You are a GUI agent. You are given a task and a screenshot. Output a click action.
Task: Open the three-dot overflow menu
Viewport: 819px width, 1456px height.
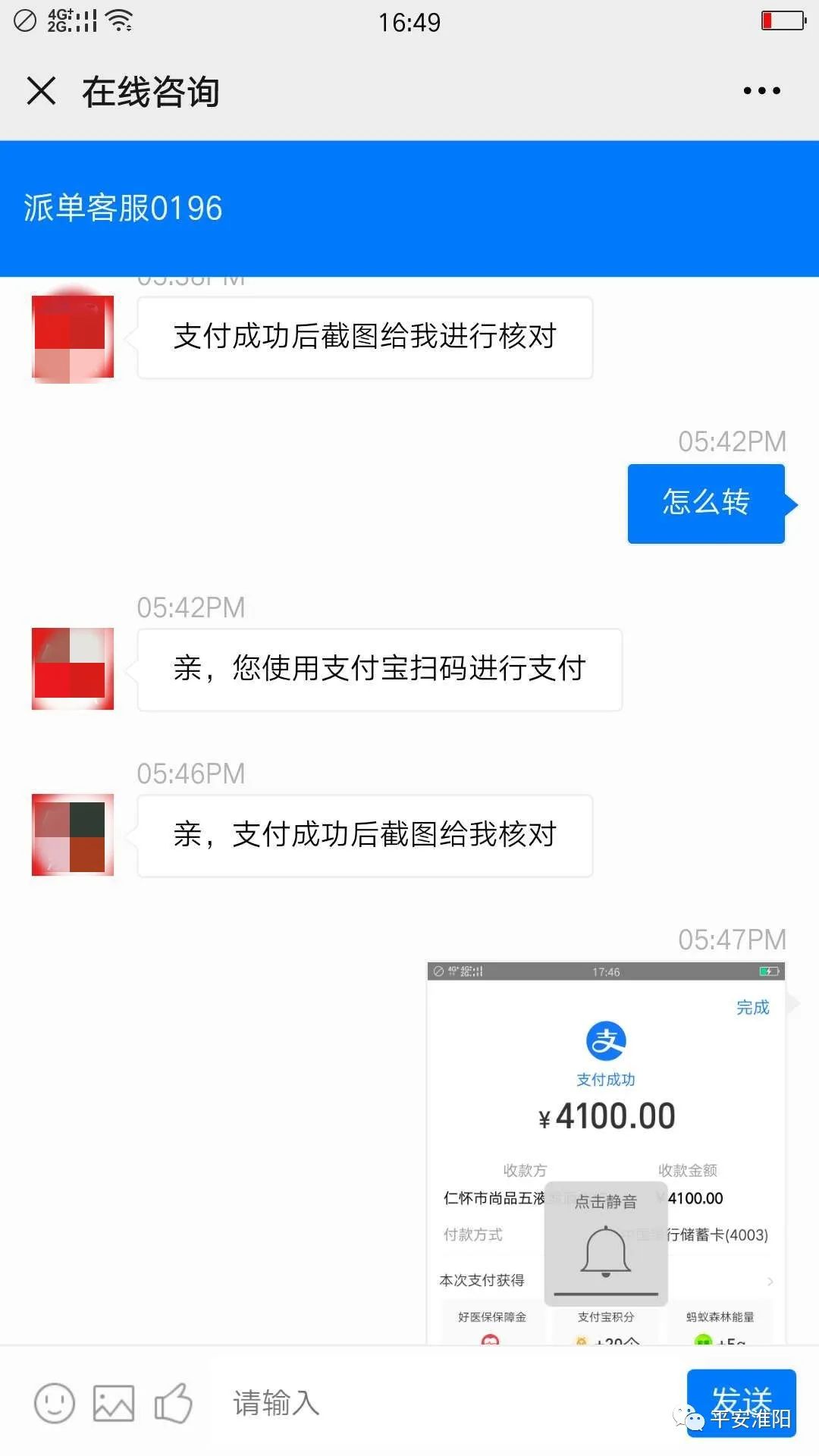pos(761,91)
